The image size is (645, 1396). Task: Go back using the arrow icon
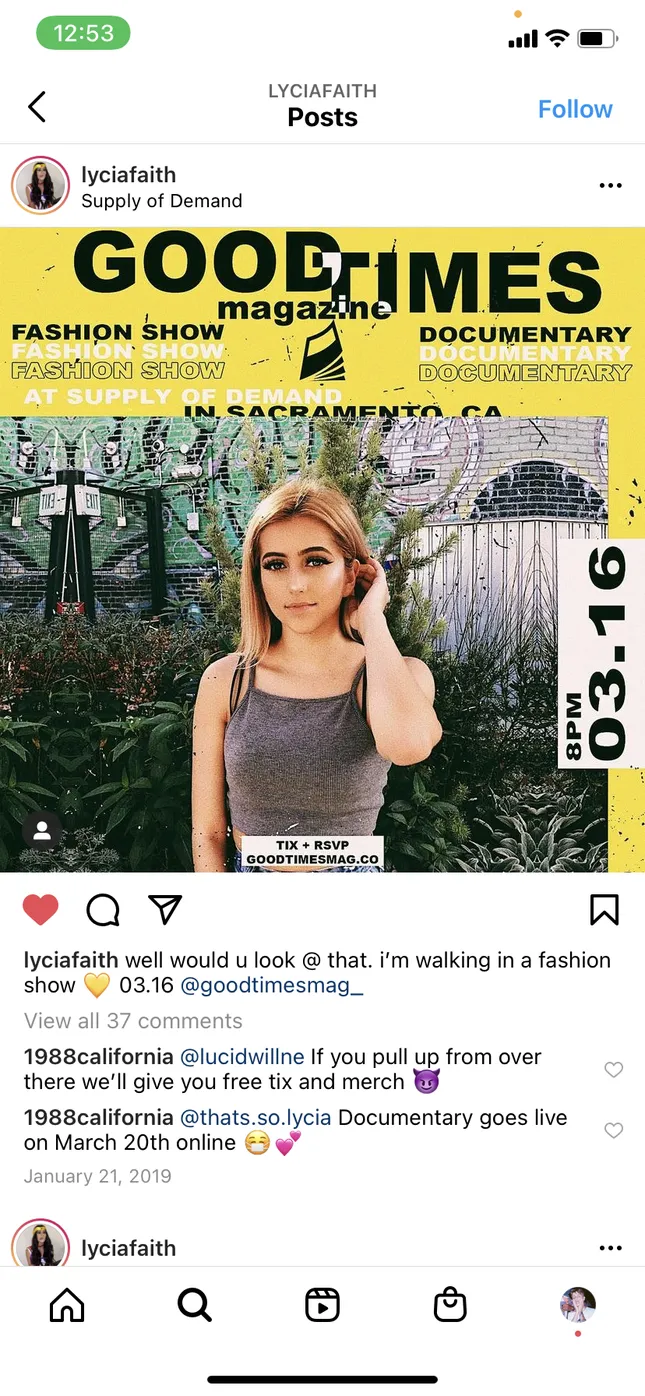tap(37, 107)
